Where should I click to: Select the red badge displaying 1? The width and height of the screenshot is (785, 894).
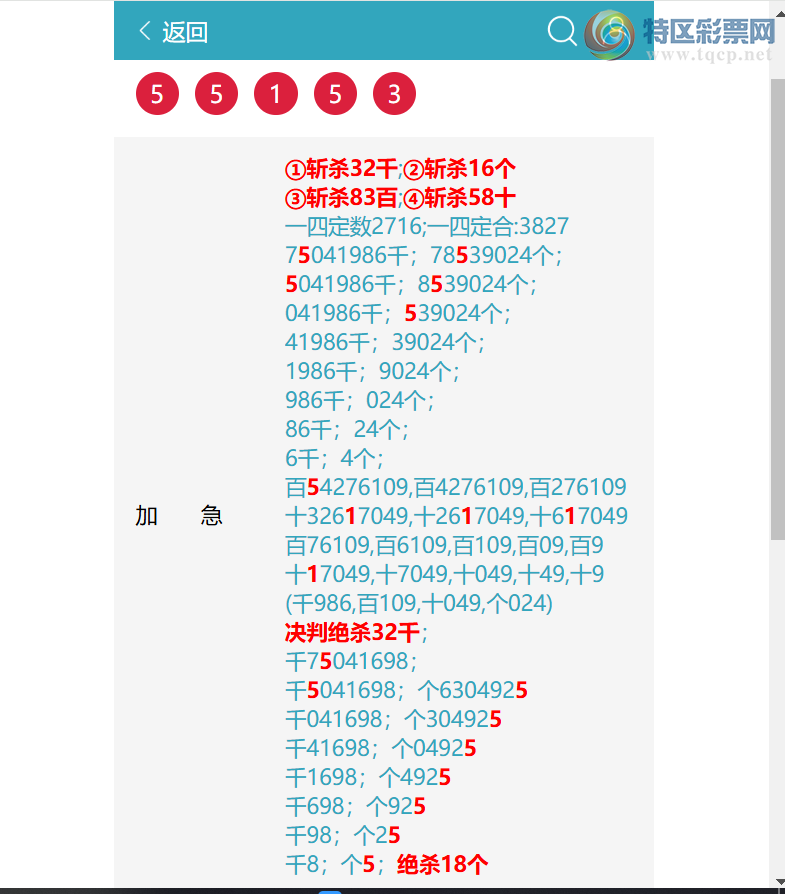tap(276, 93)
